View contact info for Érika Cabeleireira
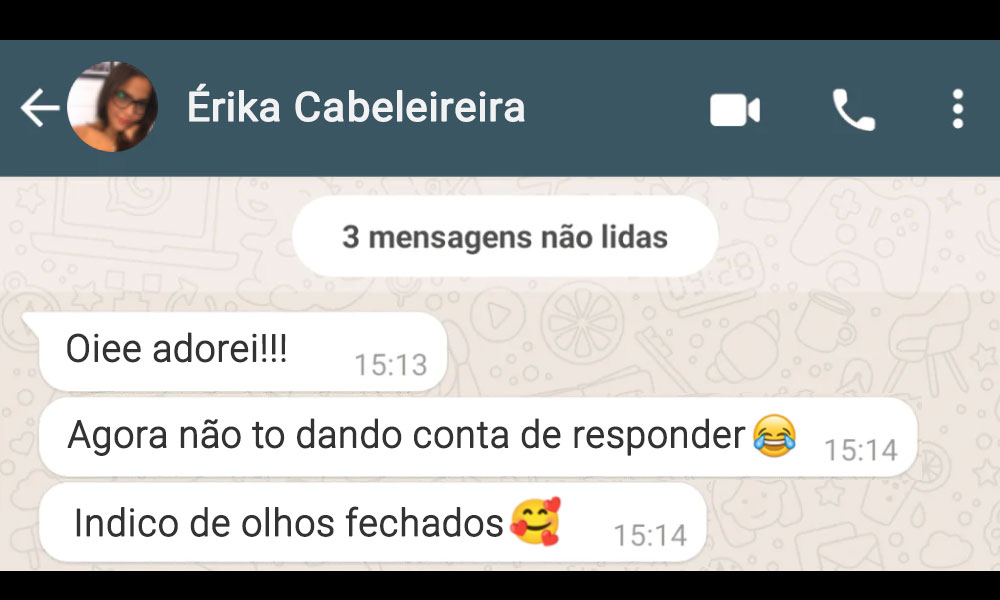The image size is (1000, 600). pyautogui.click(x=355, y=108)
